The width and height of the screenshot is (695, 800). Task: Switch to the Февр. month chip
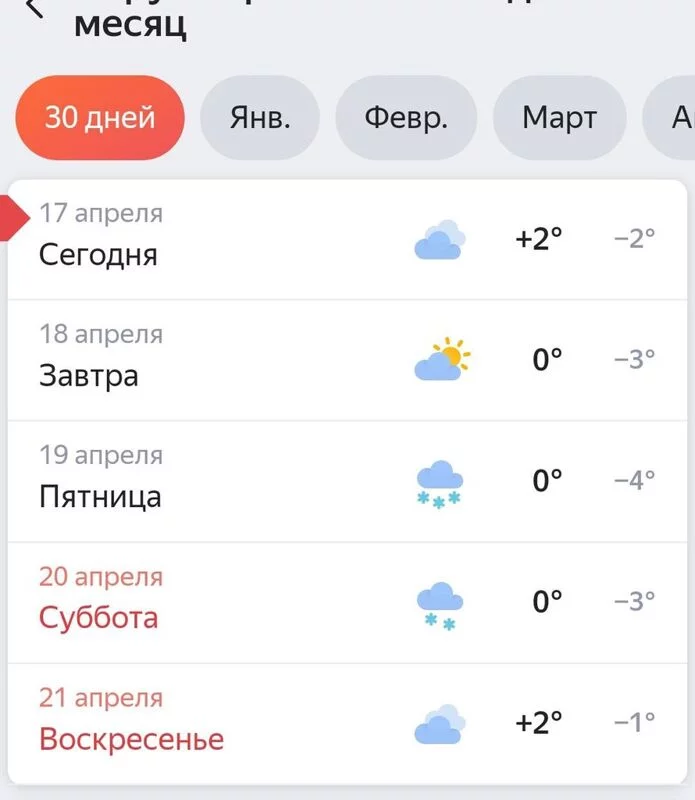[406, 118]
